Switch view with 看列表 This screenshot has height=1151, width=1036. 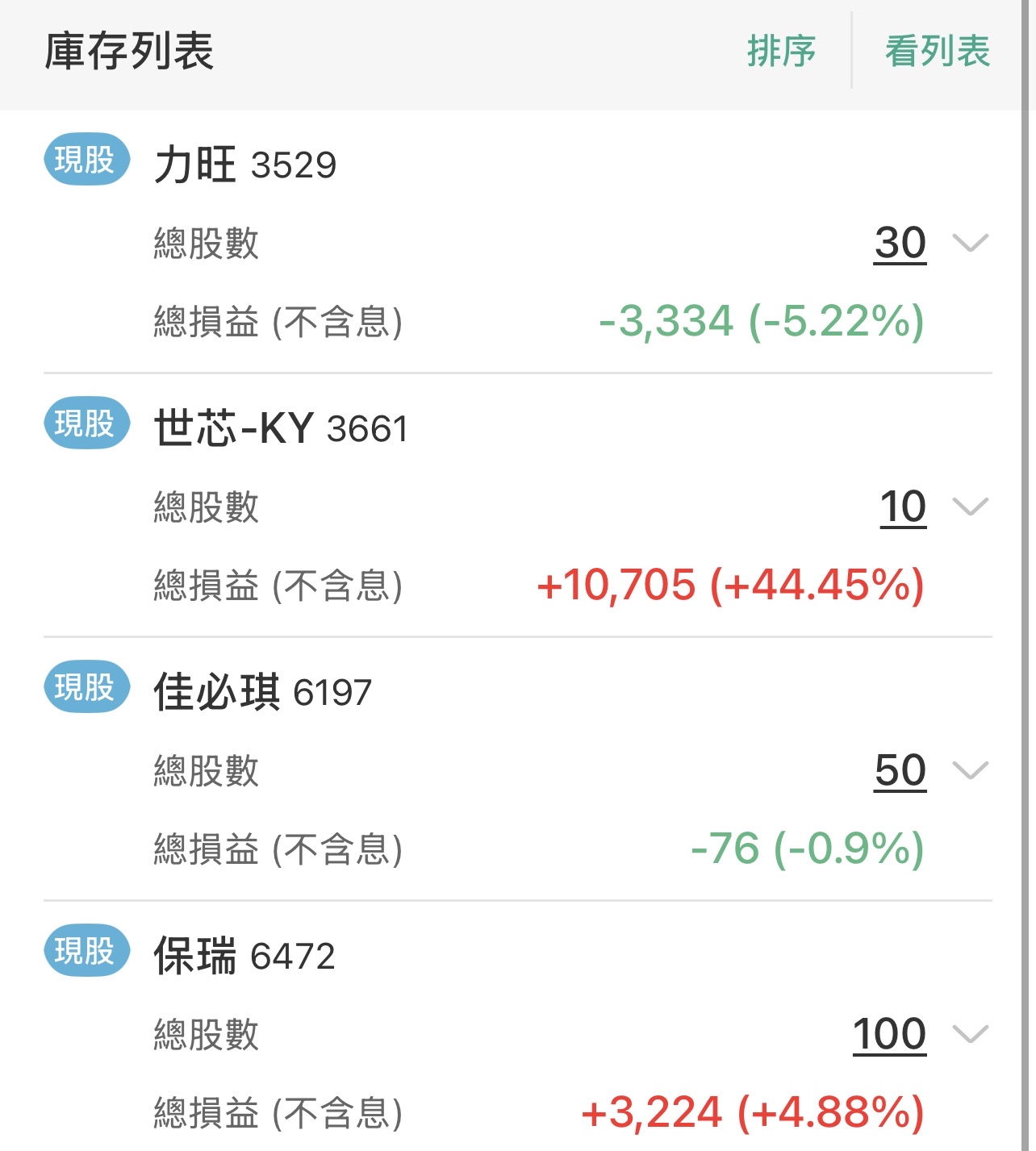pyautogui.click(x=937, y=52)
